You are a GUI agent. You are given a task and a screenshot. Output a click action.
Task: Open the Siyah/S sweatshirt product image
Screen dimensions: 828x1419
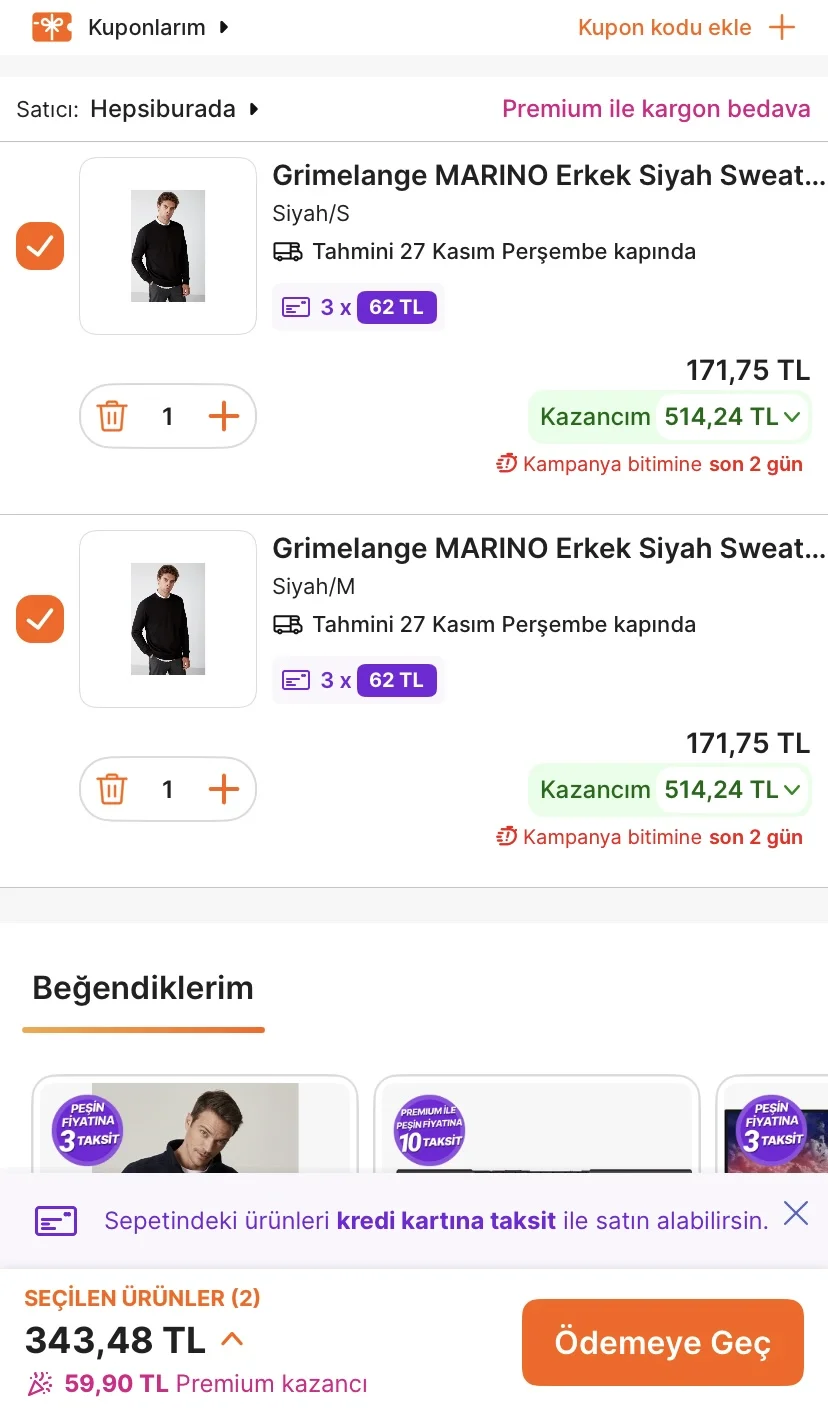coord(168,246)
